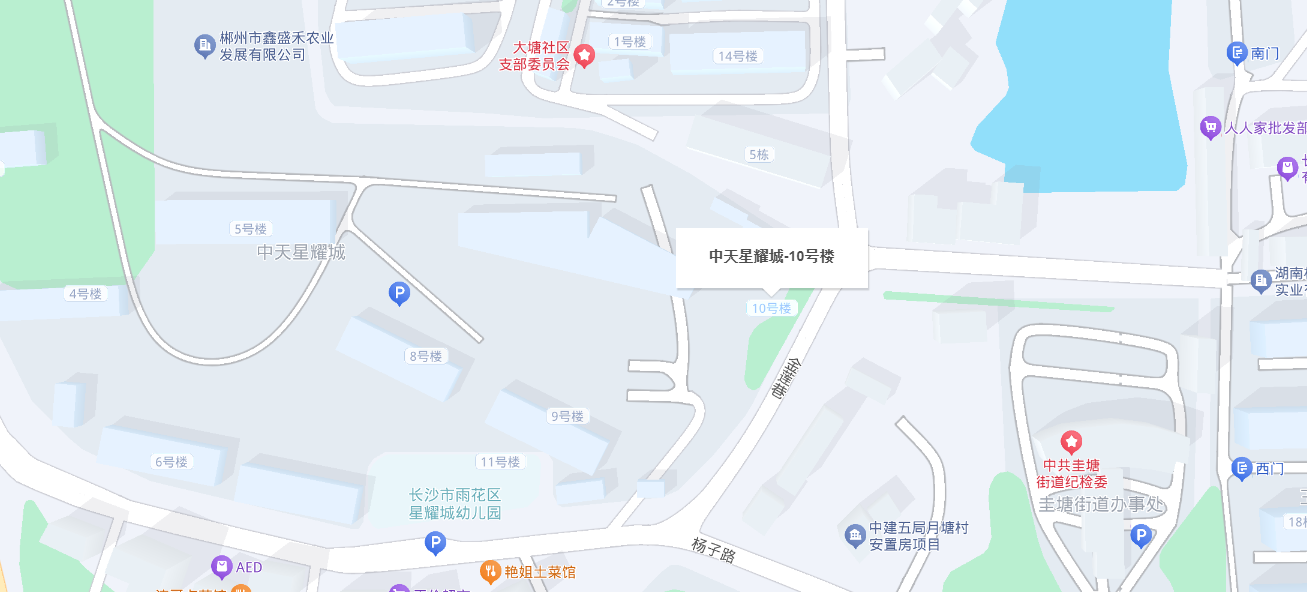This screenshot has width=1307, height=592.
Task: Open the 郴州市鑫盛禾农业发展有限公司 marker
Action: click(205, 45)
